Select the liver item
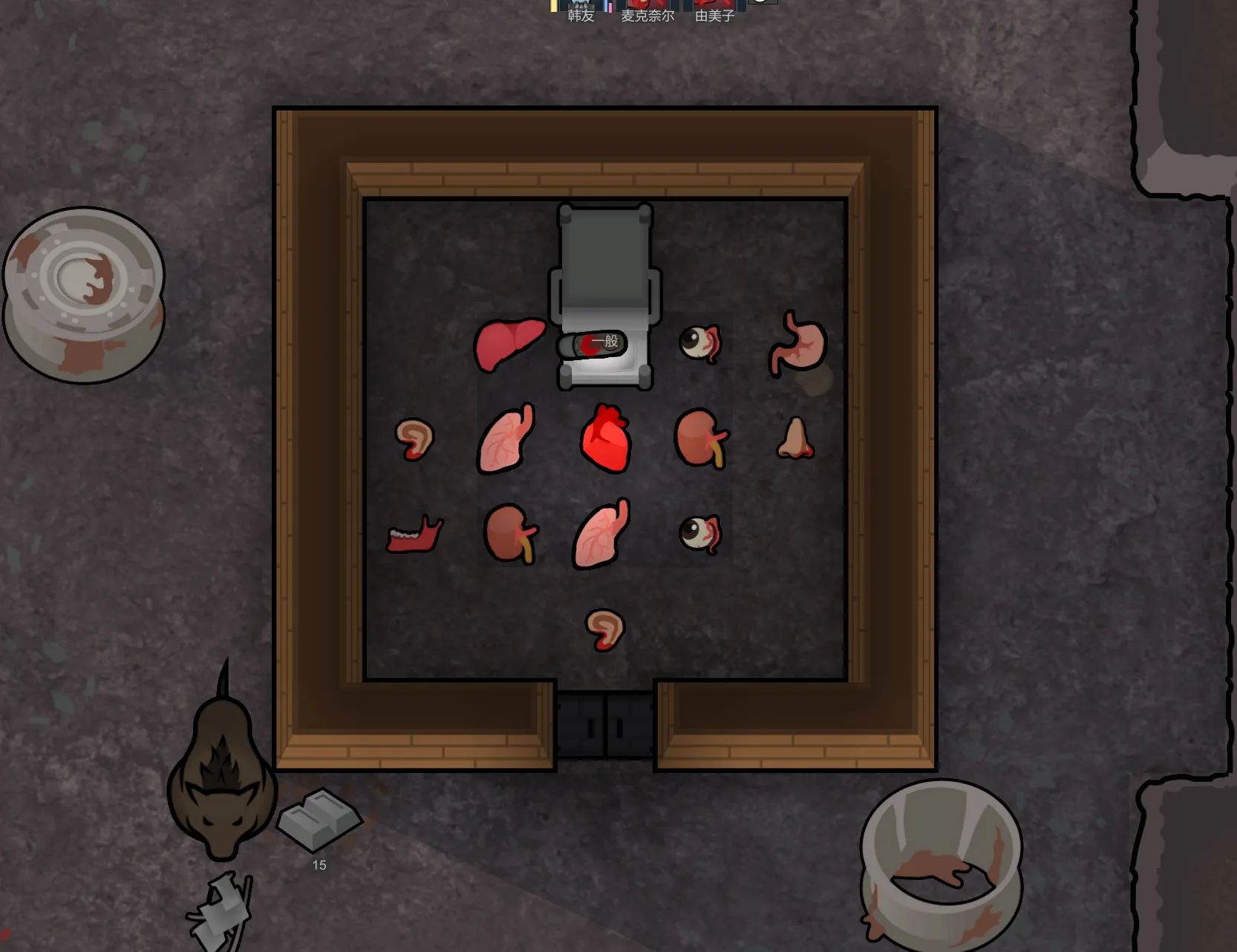 point(509,343)
